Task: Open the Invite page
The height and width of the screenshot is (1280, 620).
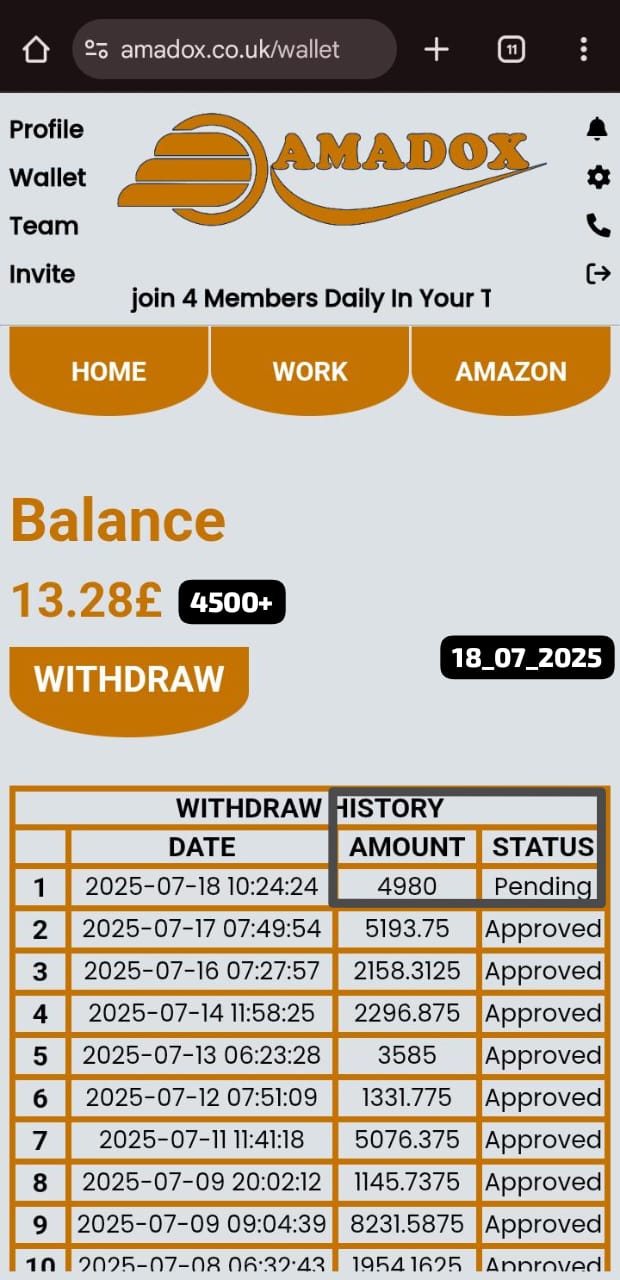Action: pyautogui.click(x=42, y=274)
